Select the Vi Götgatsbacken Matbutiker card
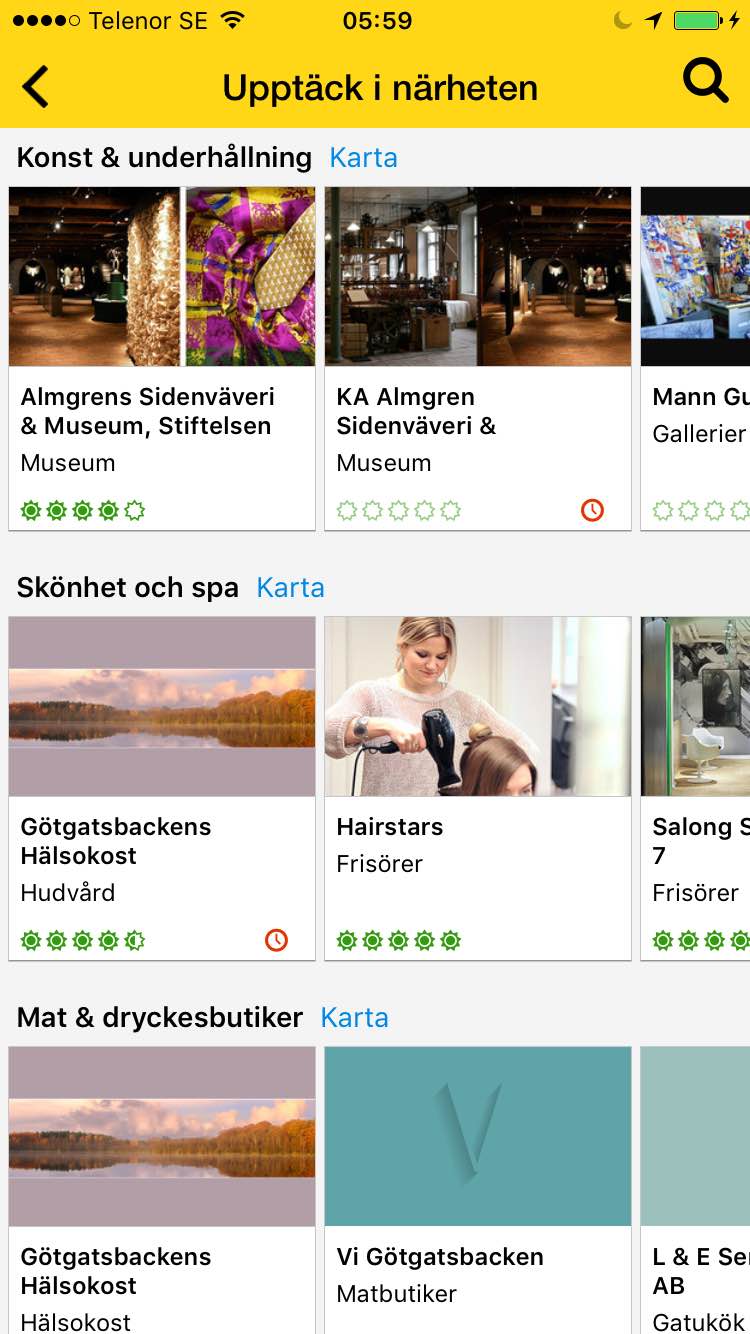The height and width of the screenshot is (1334, 750). tap(477, 1190)
